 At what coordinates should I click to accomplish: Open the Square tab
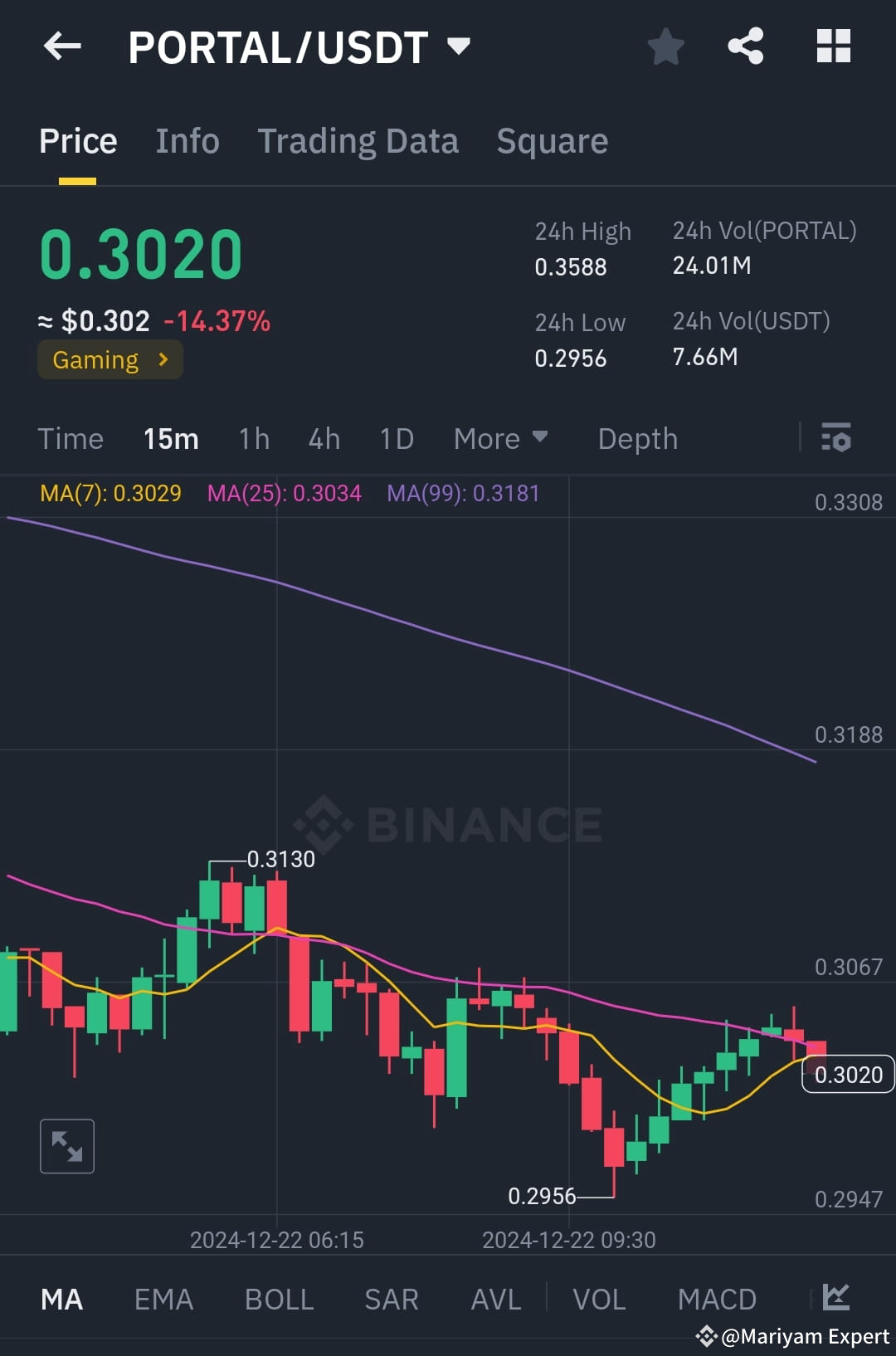point(552,140)
